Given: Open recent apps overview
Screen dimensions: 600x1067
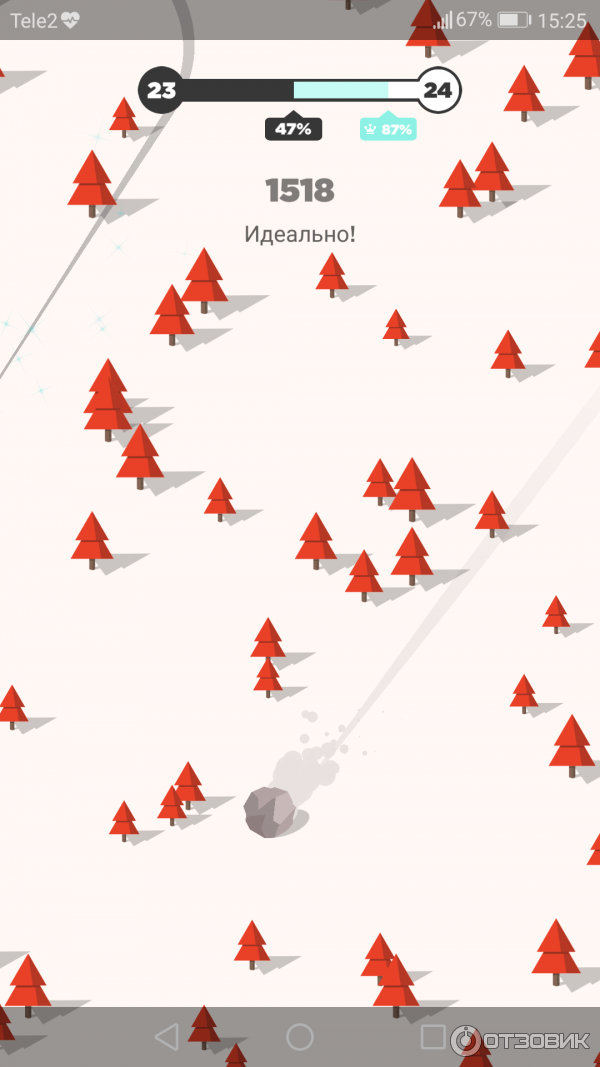Looking at the screenshot, I should pos(432,1037).
